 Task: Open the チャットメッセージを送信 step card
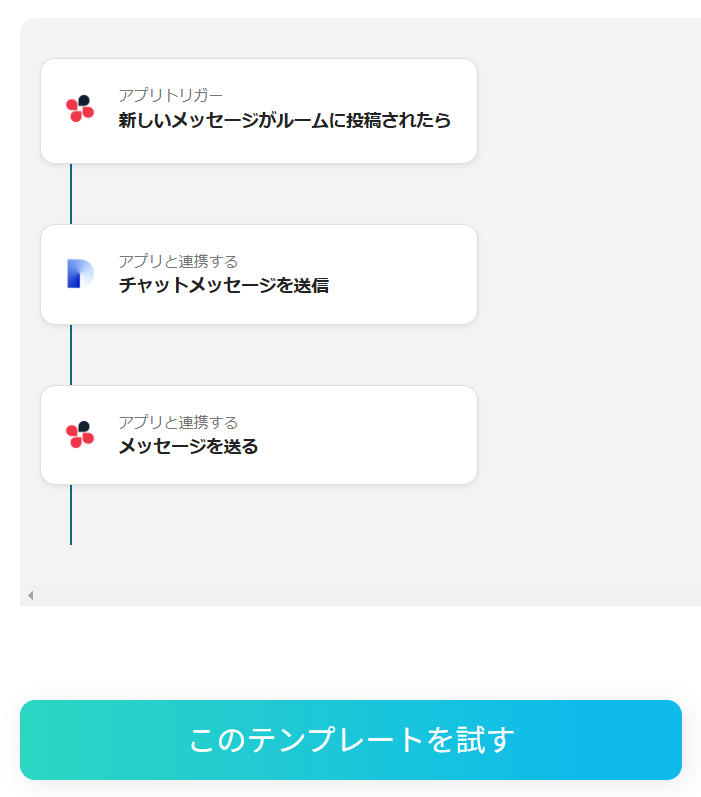coord(259,274)
